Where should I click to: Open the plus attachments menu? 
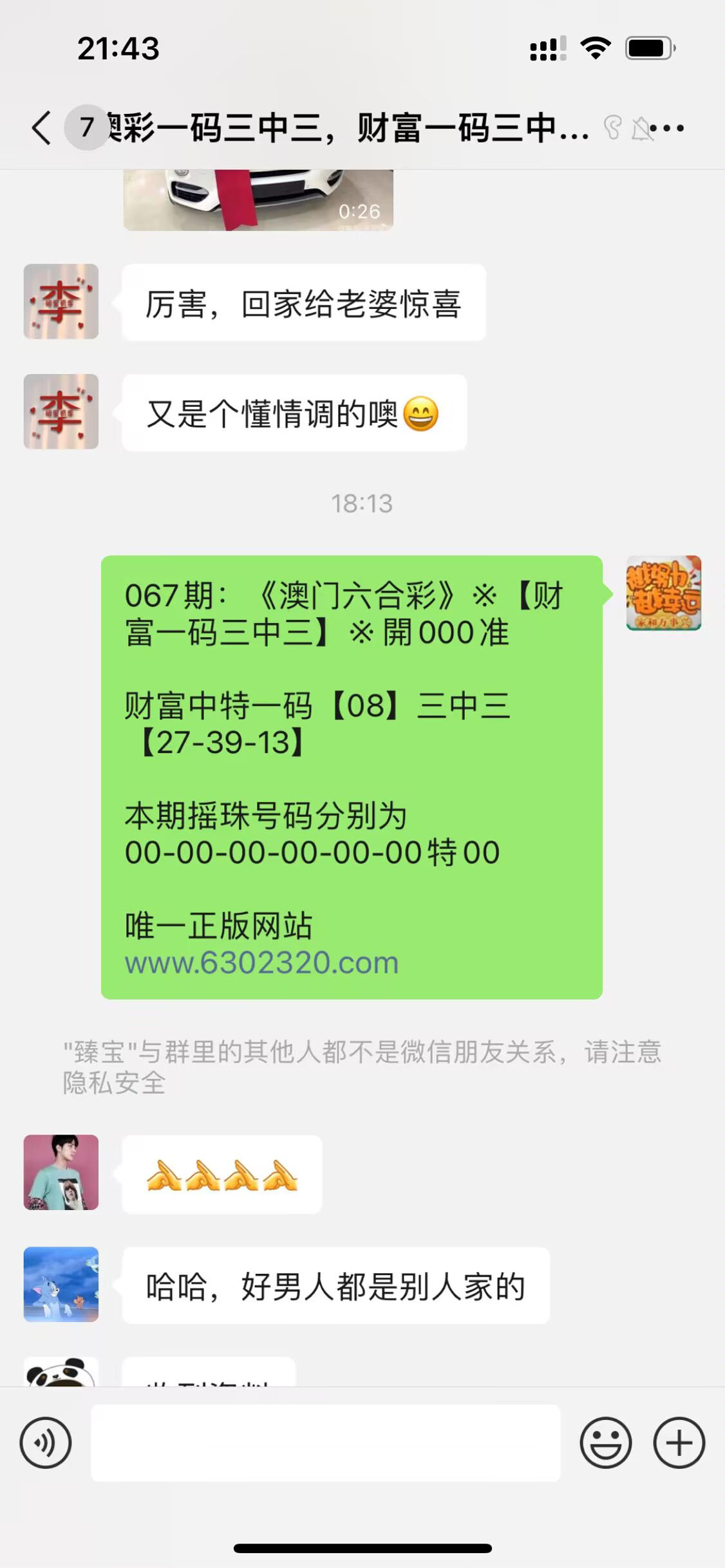point(679,1442)
